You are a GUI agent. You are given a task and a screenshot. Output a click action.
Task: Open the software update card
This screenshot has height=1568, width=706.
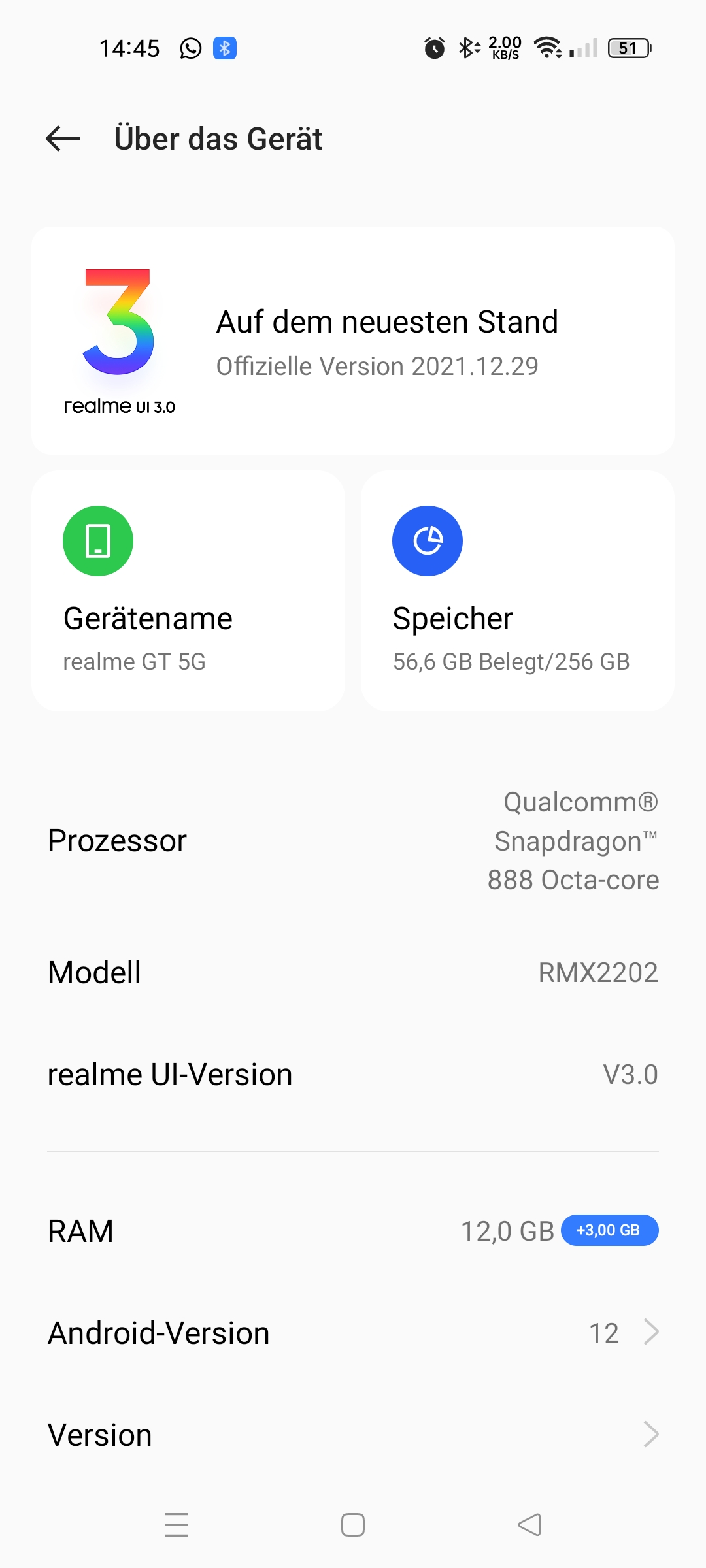(x=353, y=340)
